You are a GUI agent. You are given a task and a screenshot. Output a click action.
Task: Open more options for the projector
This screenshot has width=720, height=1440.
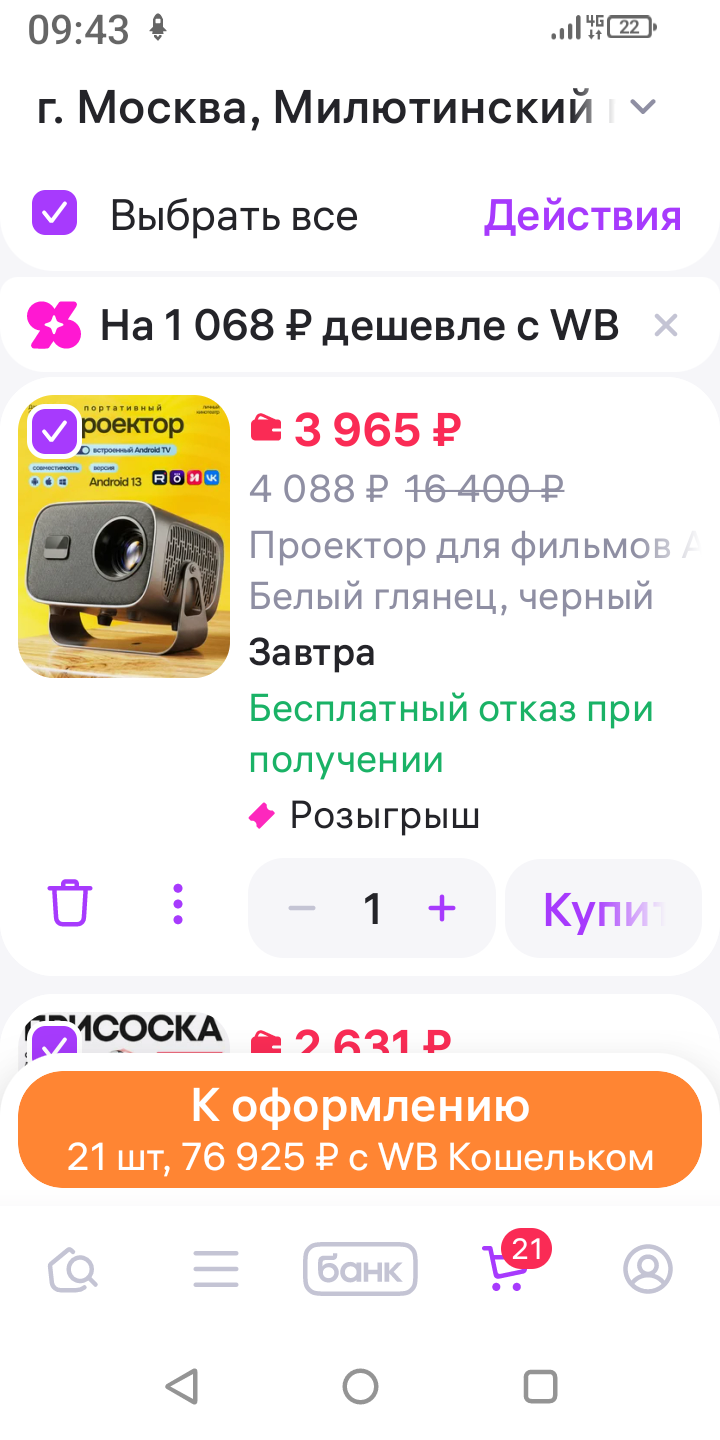178,905
